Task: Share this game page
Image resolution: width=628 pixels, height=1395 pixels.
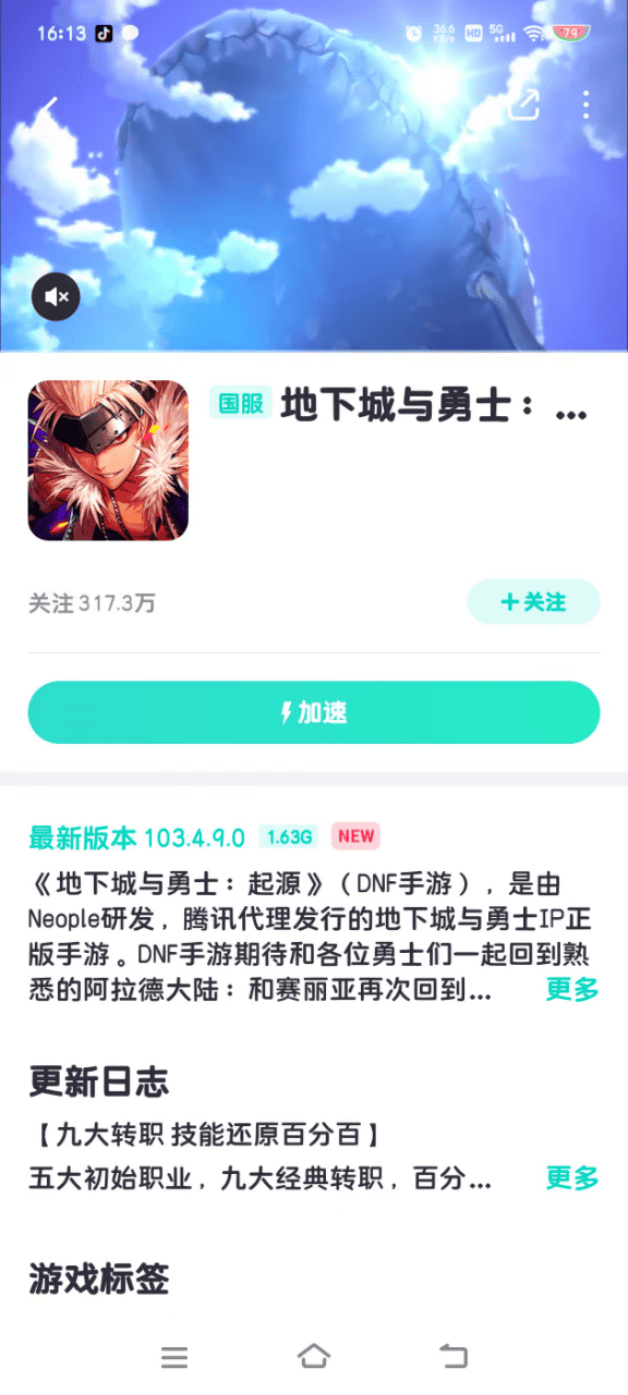Action: (x=523, y=105)
